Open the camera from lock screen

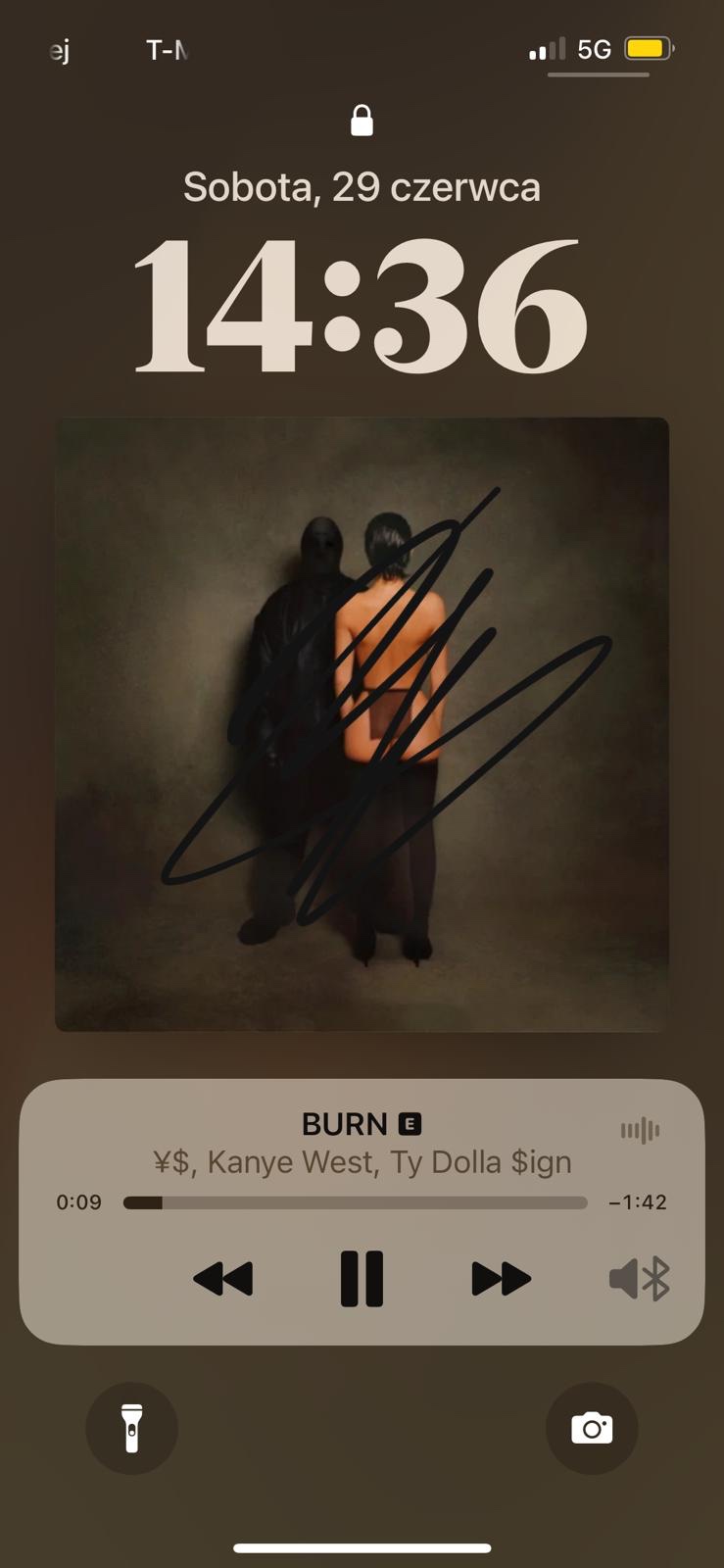pos(592,1428)
